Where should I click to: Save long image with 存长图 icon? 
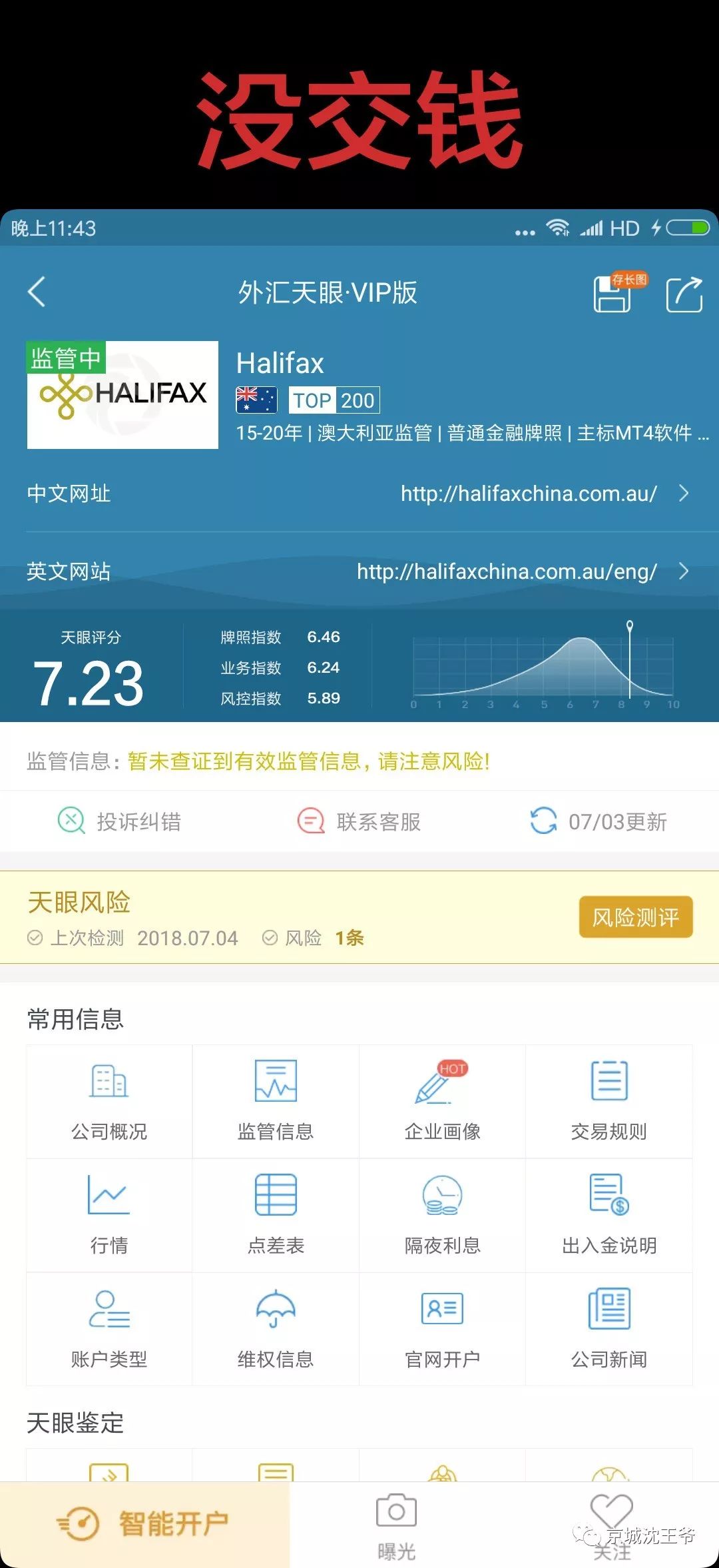[619, 292]
